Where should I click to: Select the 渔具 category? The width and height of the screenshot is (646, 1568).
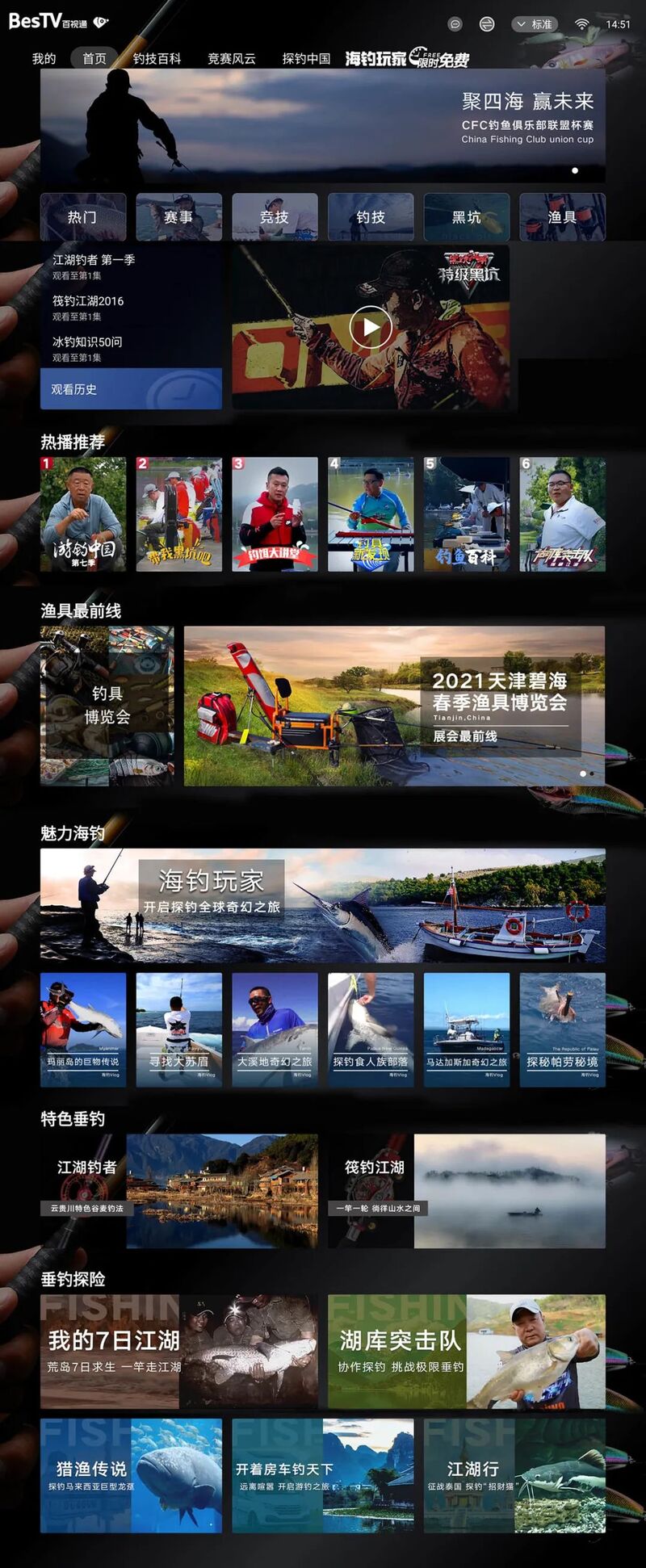pos(562,216)
